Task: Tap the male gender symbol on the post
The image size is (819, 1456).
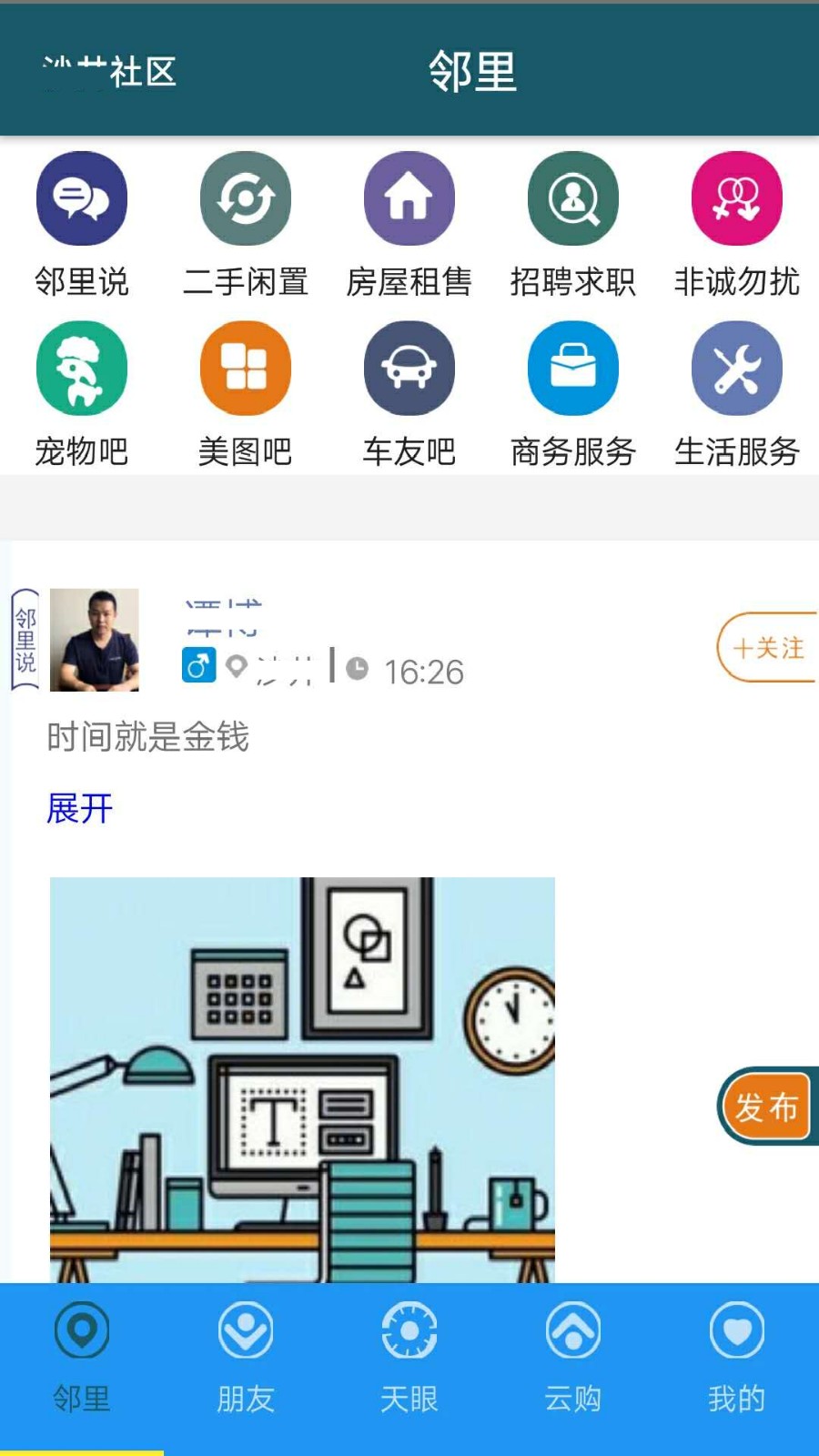Action: pyautogui.click(x=198, y=666)
